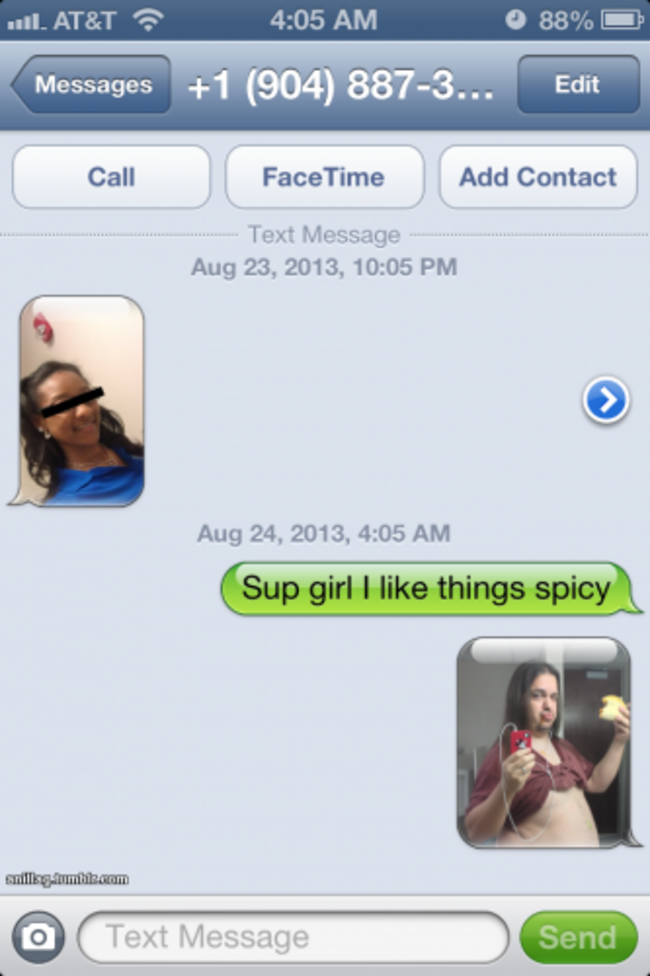Add Contact for this number

click(x=537, y=177)
